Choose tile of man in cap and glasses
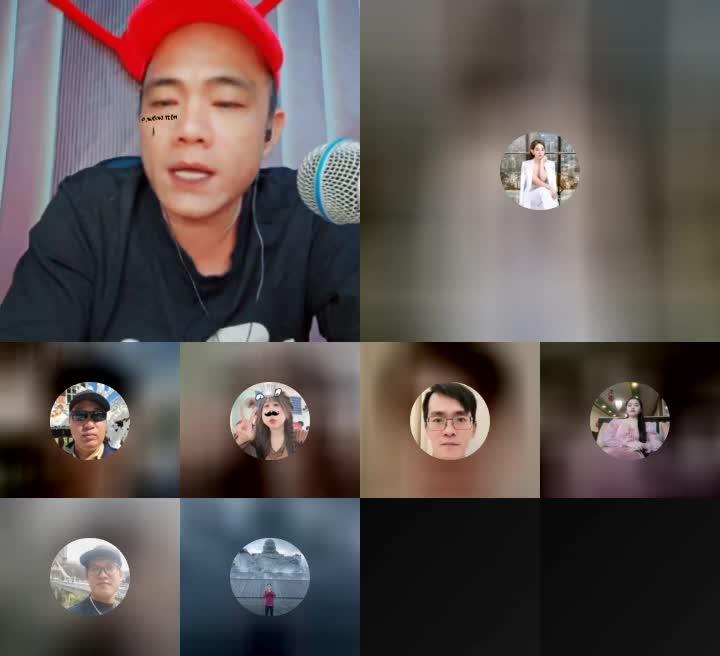This screenshot has width=720, height=656. [90, 577]
